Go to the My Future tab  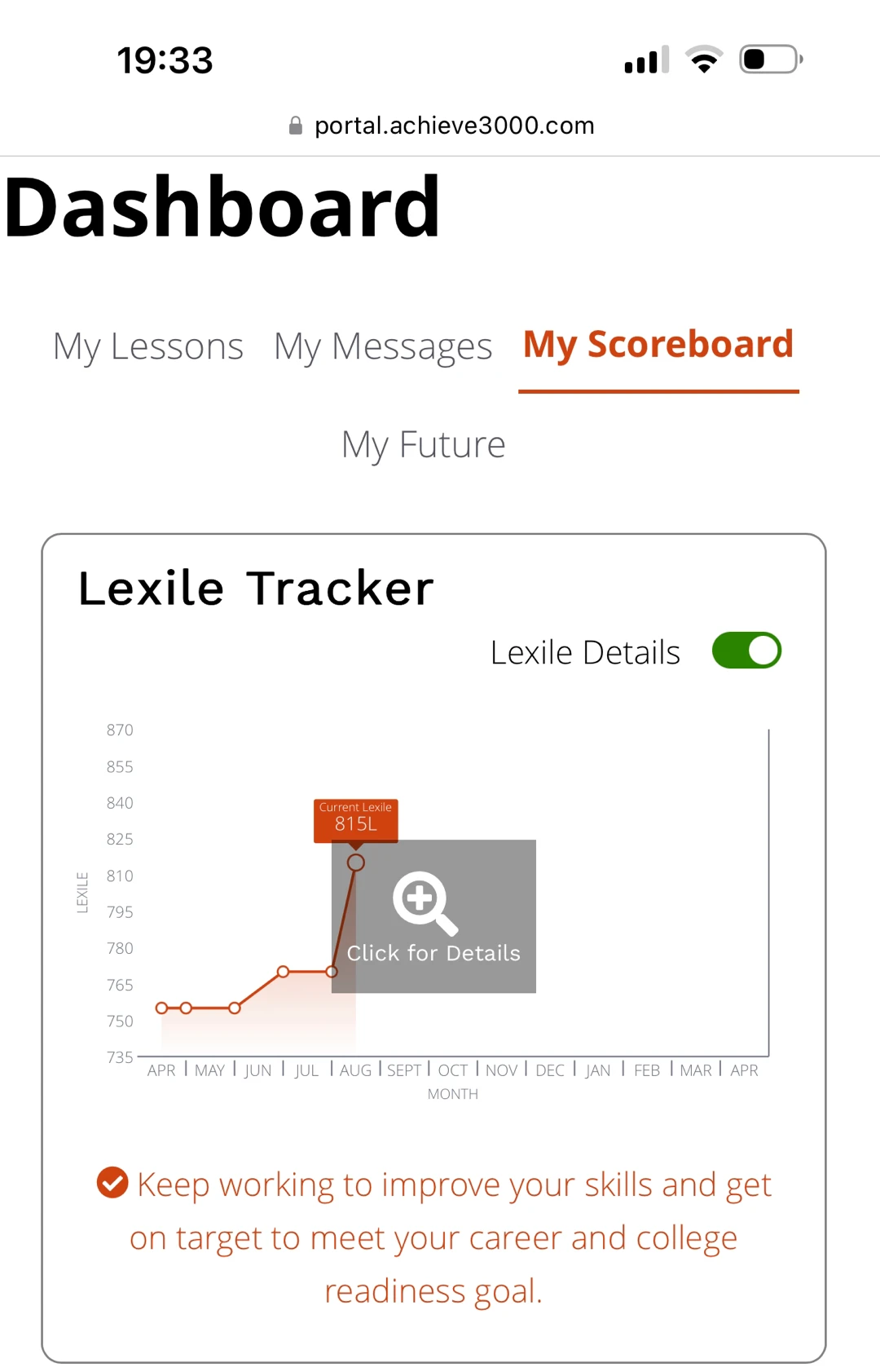(x=424, y=445)
